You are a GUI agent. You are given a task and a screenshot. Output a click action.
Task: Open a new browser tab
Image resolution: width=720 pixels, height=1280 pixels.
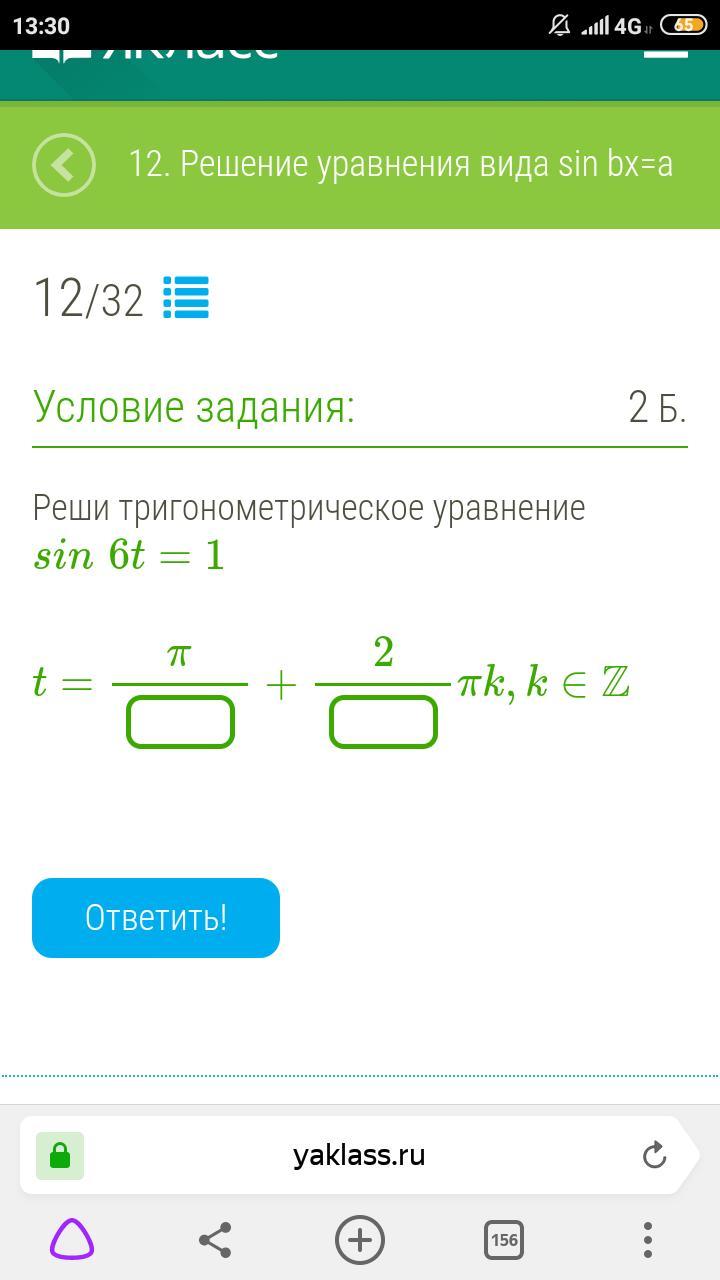tap(360, 1240)
